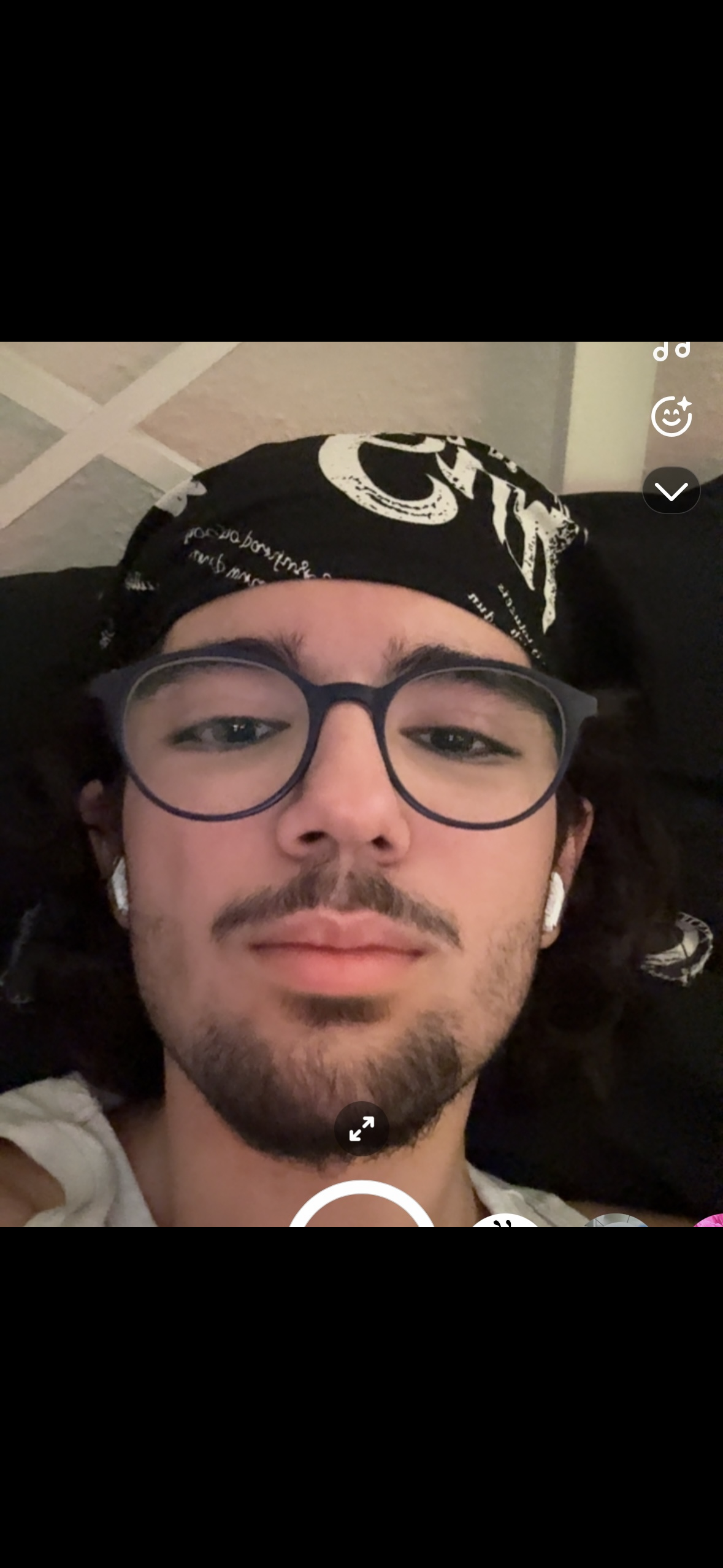The width and height of the screenshot is (723, 1568).
Task: Collapse the side toolbar with the down chevron
Action: click(x=671, y=490)
